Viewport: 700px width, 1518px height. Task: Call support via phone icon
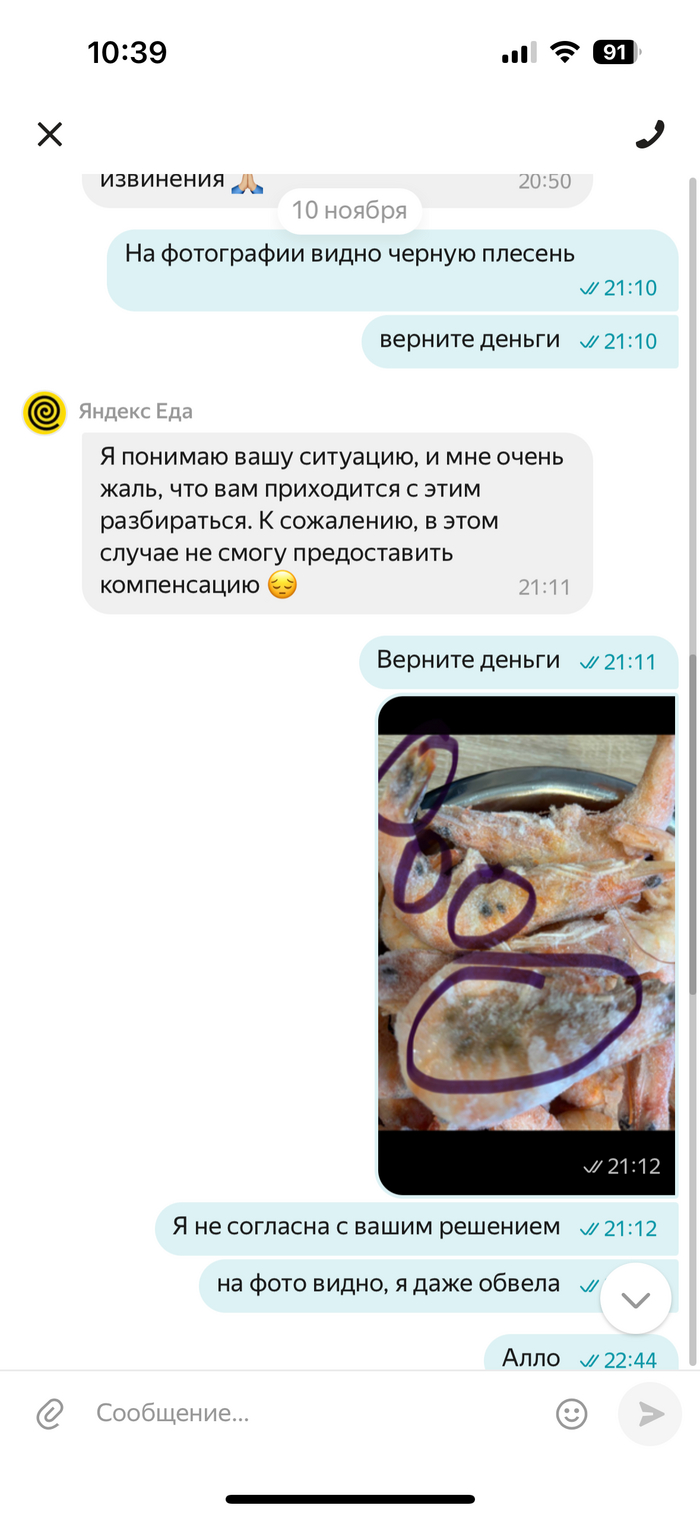[650, 134]
